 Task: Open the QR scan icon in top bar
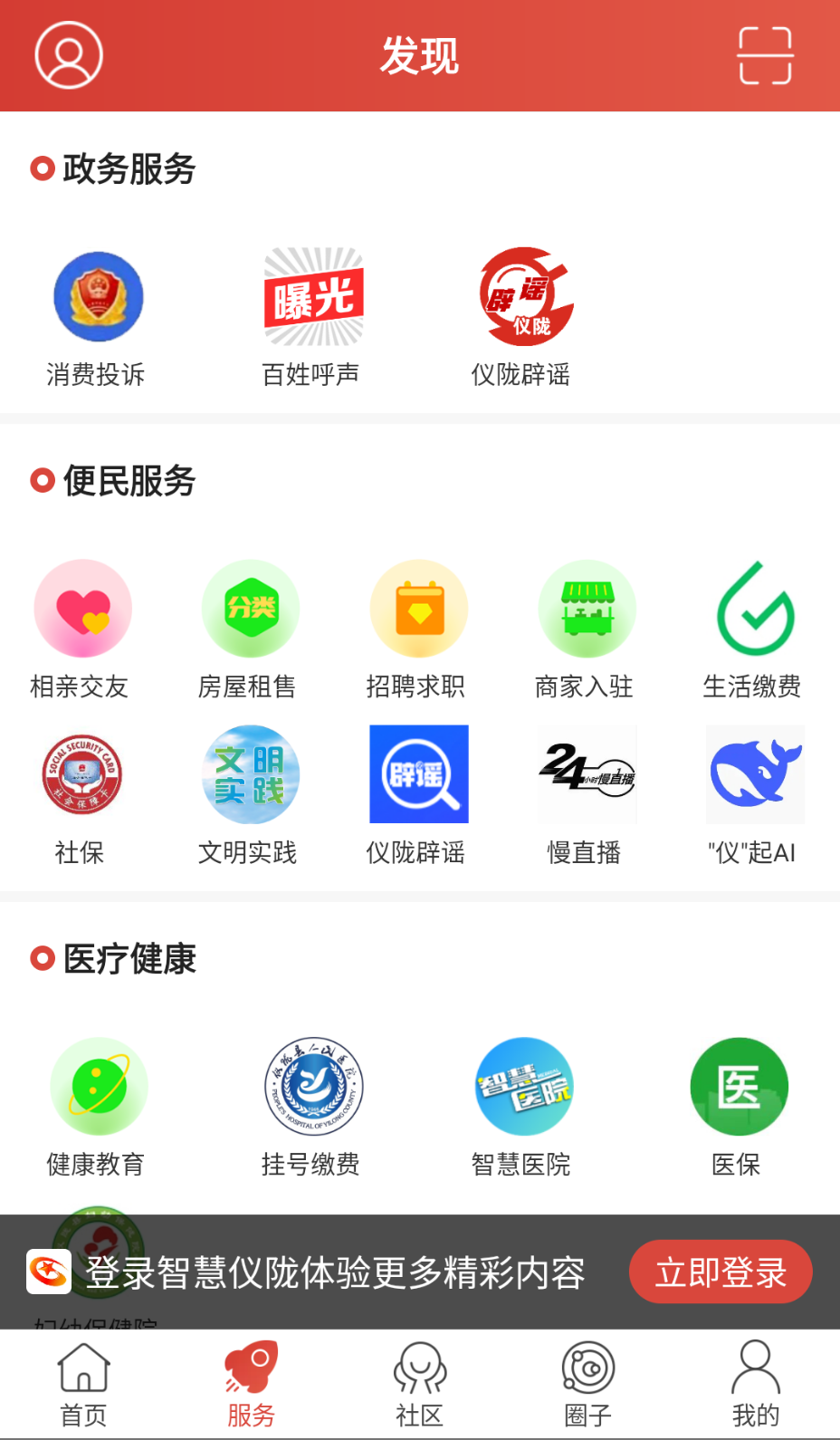coord(765,54)
